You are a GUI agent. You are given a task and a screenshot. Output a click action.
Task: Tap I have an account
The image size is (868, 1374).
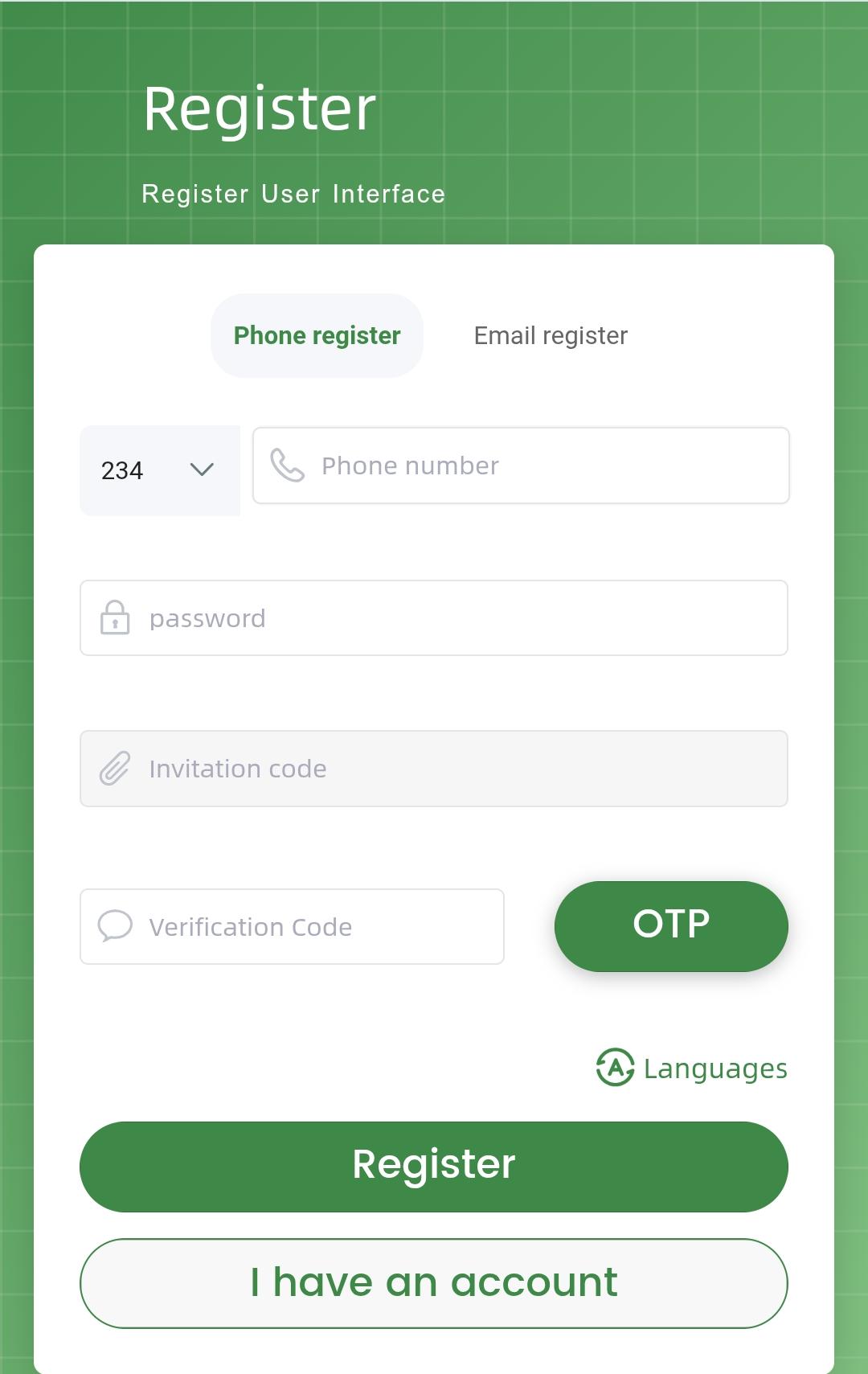(434, 1283)
